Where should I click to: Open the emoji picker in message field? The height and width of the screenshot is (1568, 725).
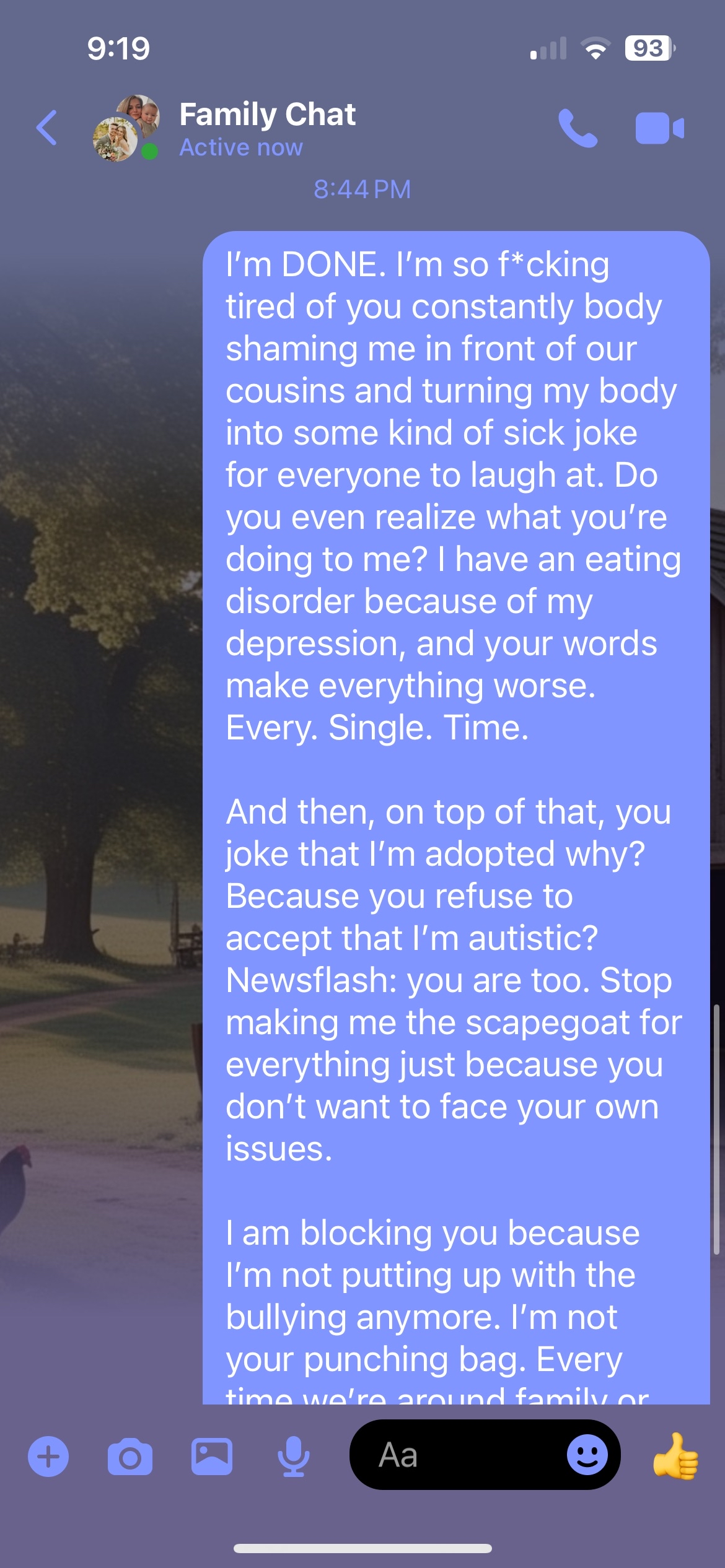(x=587, y=1455)
